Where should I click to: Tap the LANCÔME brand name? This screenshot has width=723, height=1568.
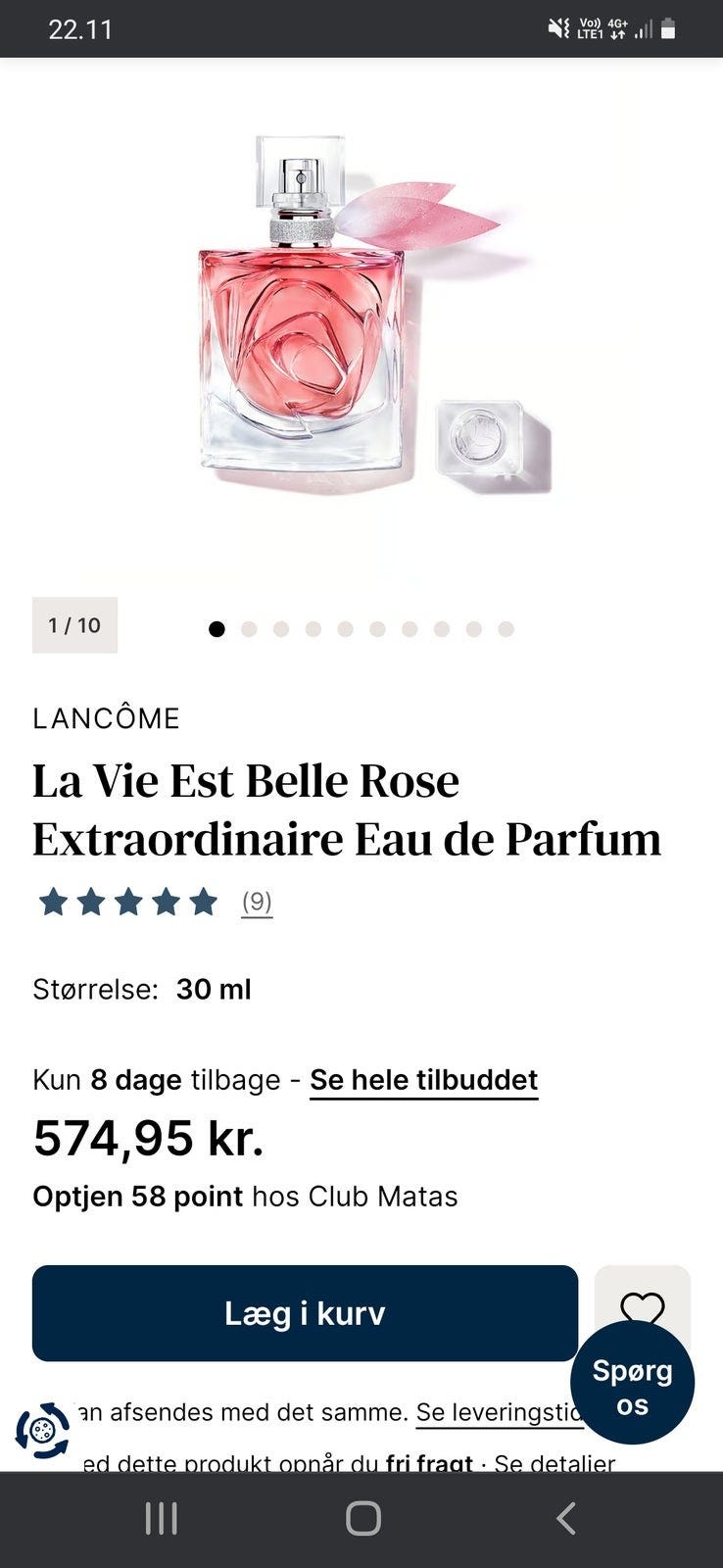click(106, 717)
